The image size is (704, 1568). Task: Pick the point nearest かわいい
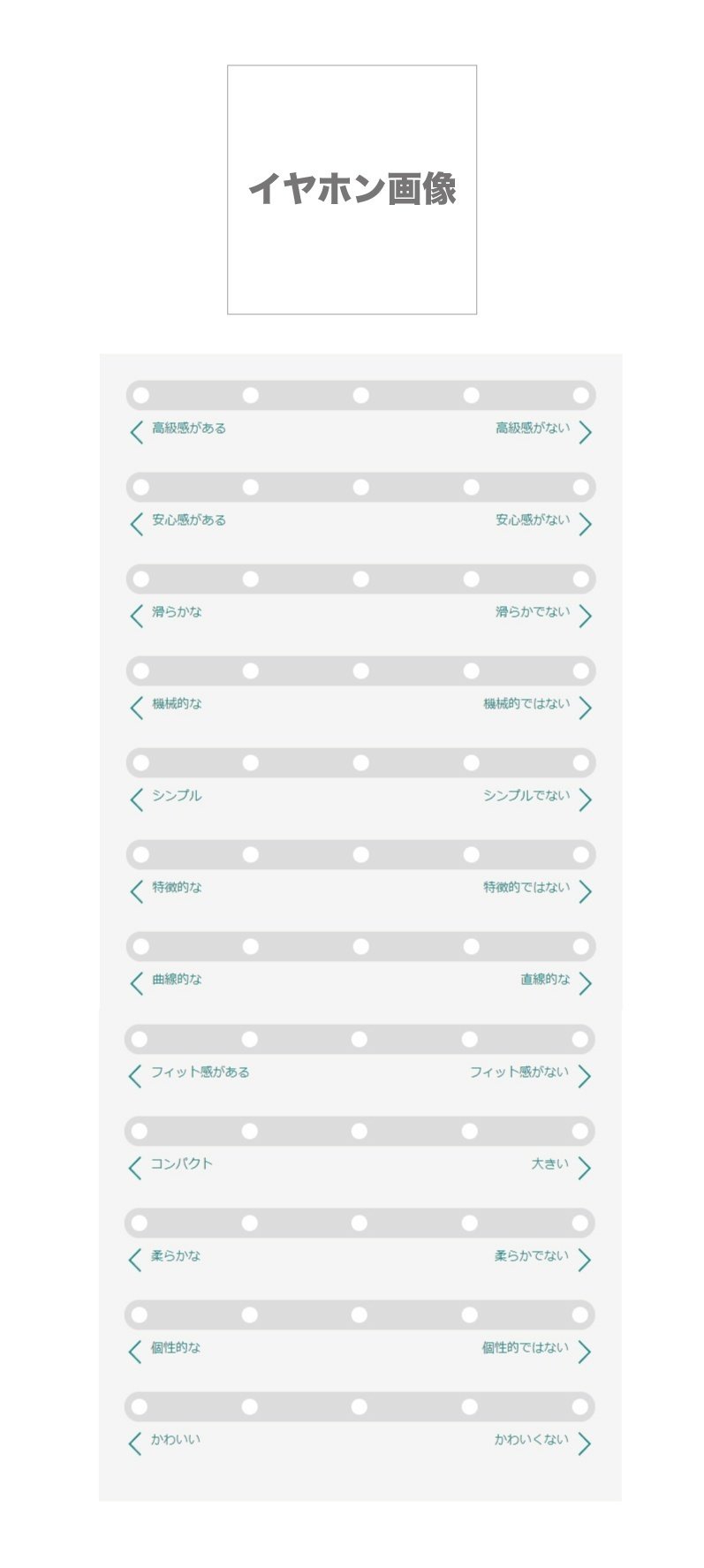pos(140,1406)
